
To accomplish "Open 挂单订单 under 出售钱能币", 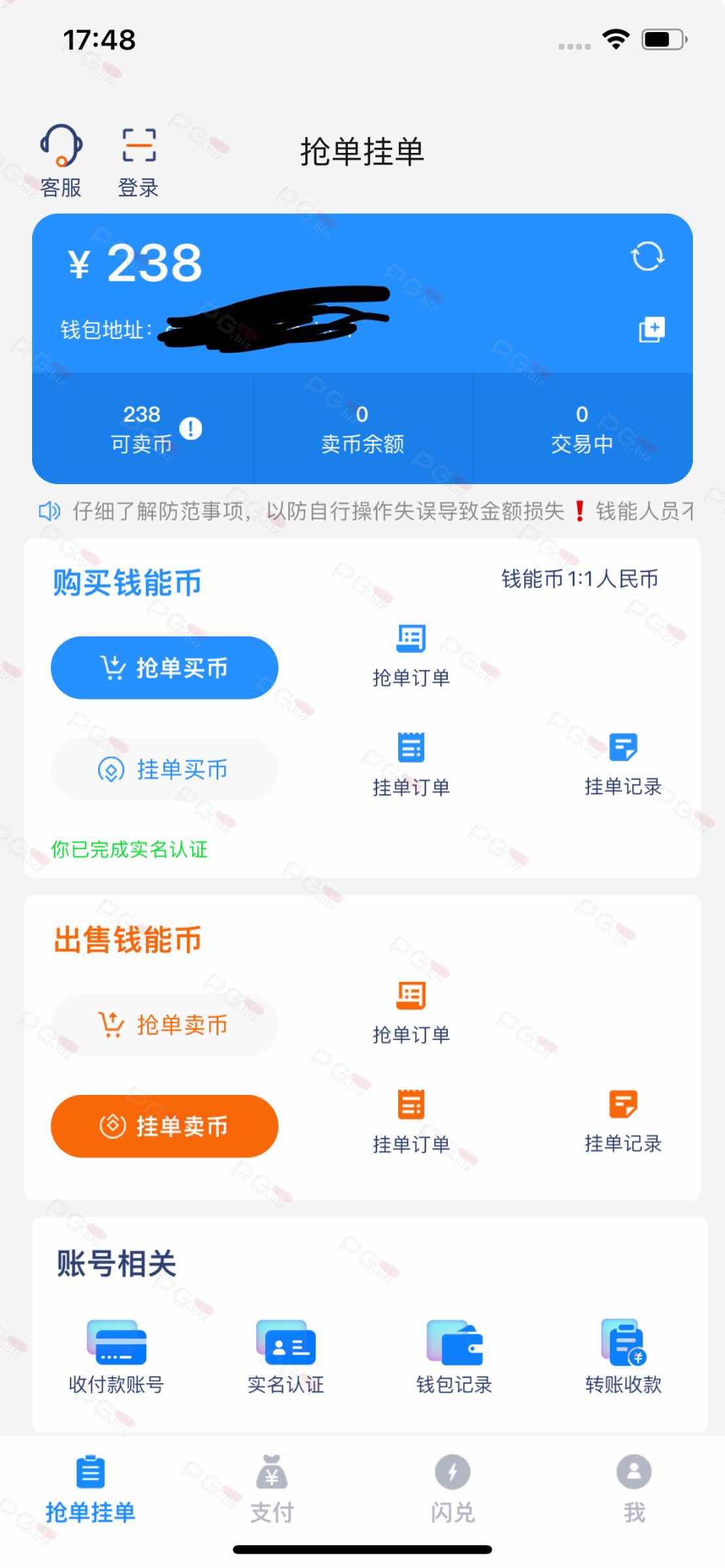I will (x=411, y=1121).
